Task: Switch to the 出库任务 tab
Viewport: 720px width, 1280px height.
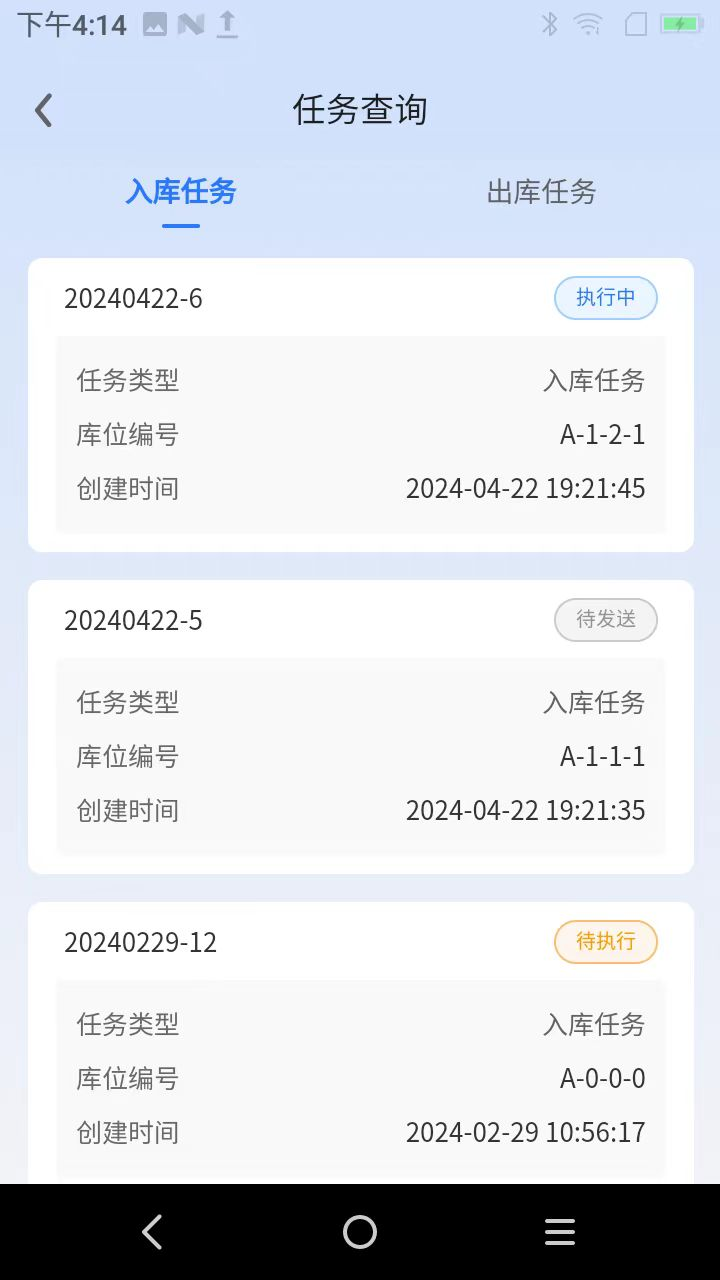Action: click(x=540, y=192)
